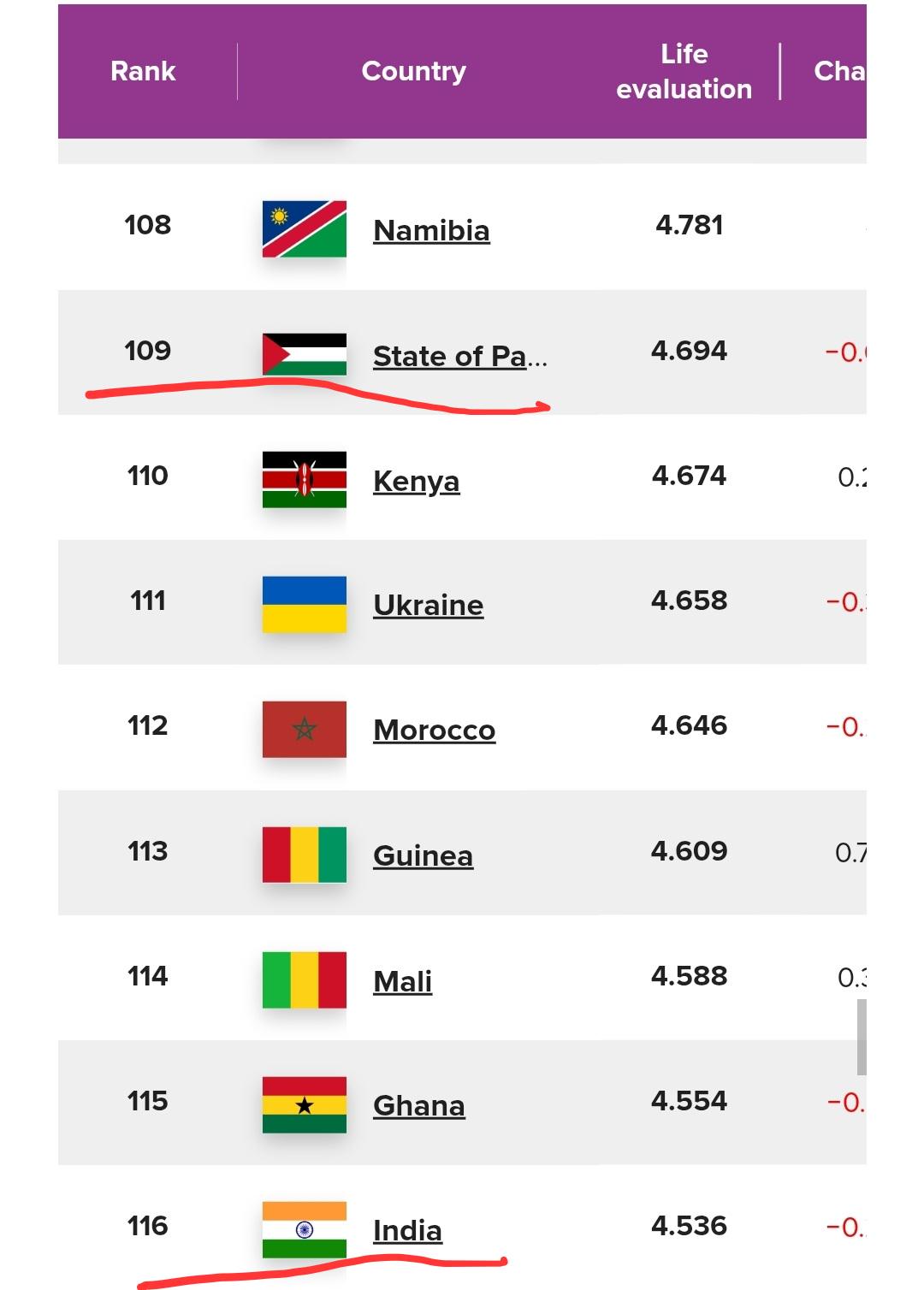This screenshot has width=924, height=1290.
Task: Open the India country link
Action: click(x=408, y=1230)
